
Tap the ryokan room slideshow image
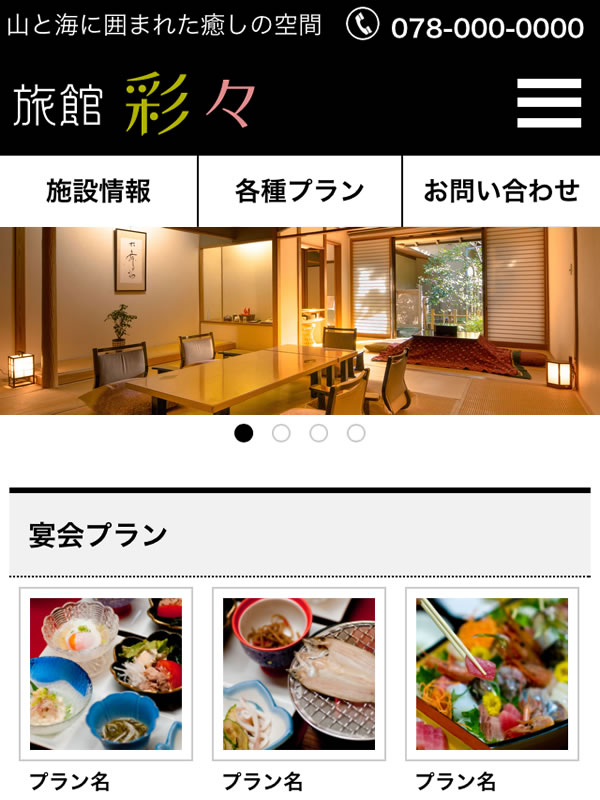(300, 320)
